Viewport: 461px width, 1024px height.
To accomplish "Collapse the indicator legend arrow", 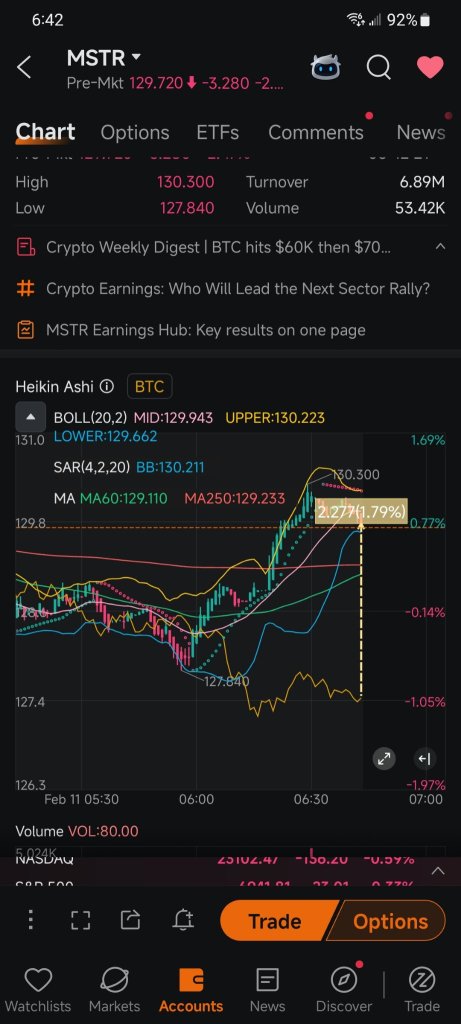I will [31, 417].
